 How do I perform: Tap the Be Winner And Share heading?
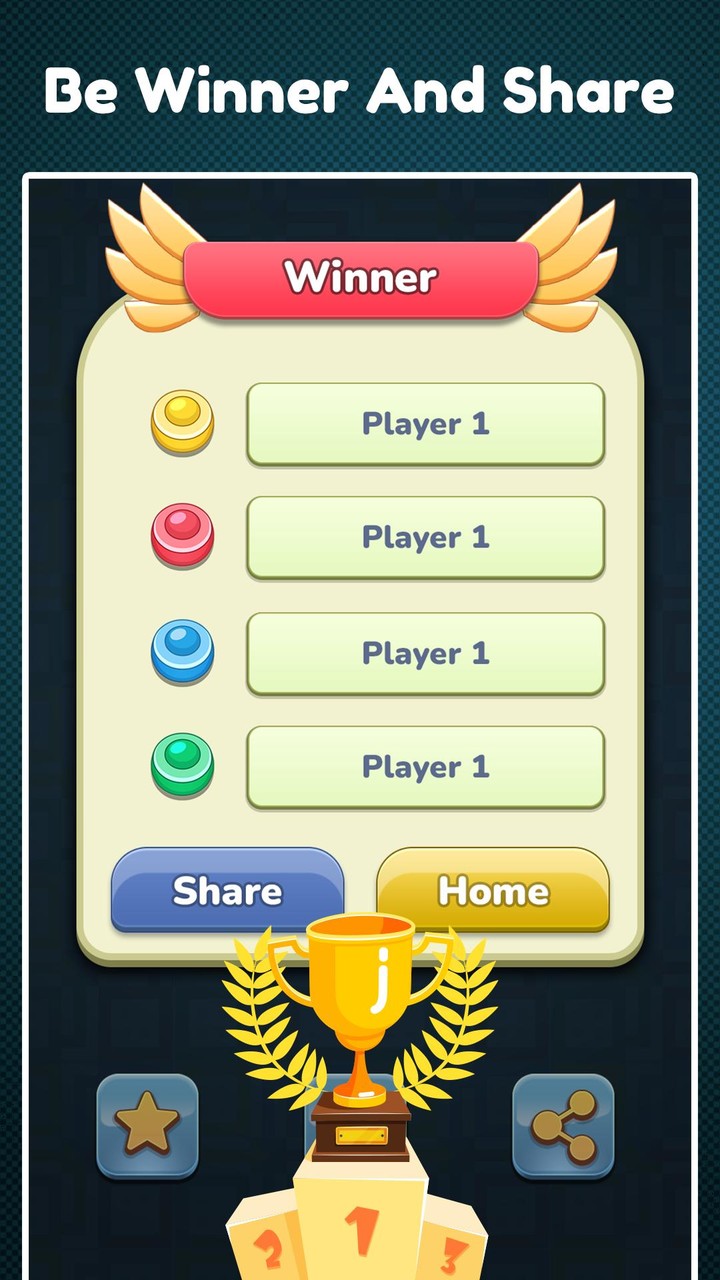point(360,90)
